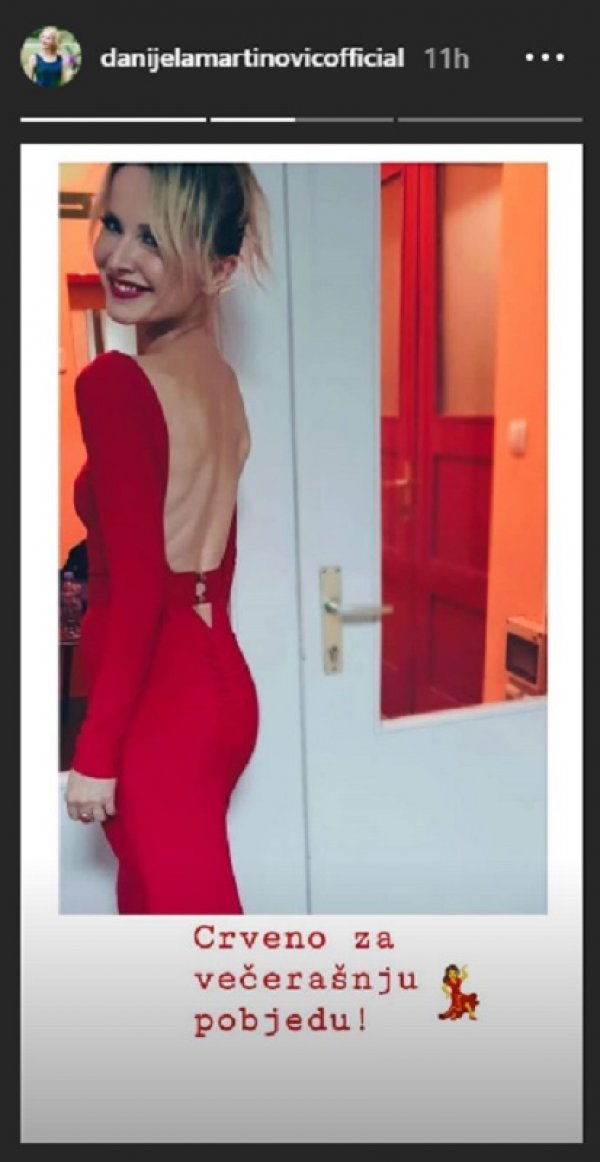
Task: Open the story poster's profile picture
Action: (x=50, y=57)
